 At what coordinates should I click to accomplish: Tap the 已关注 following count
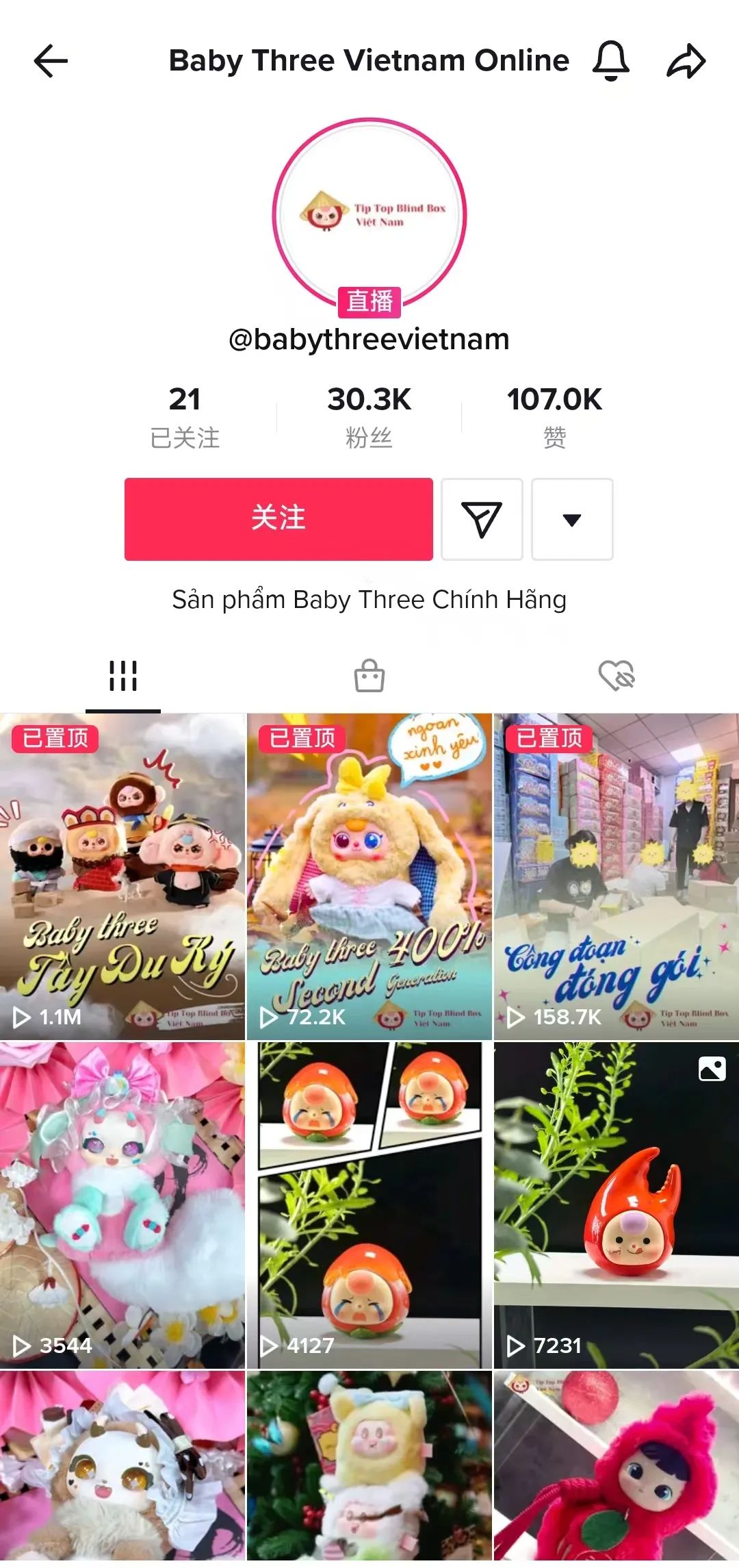pyautogui.click(x=185, y=414)
